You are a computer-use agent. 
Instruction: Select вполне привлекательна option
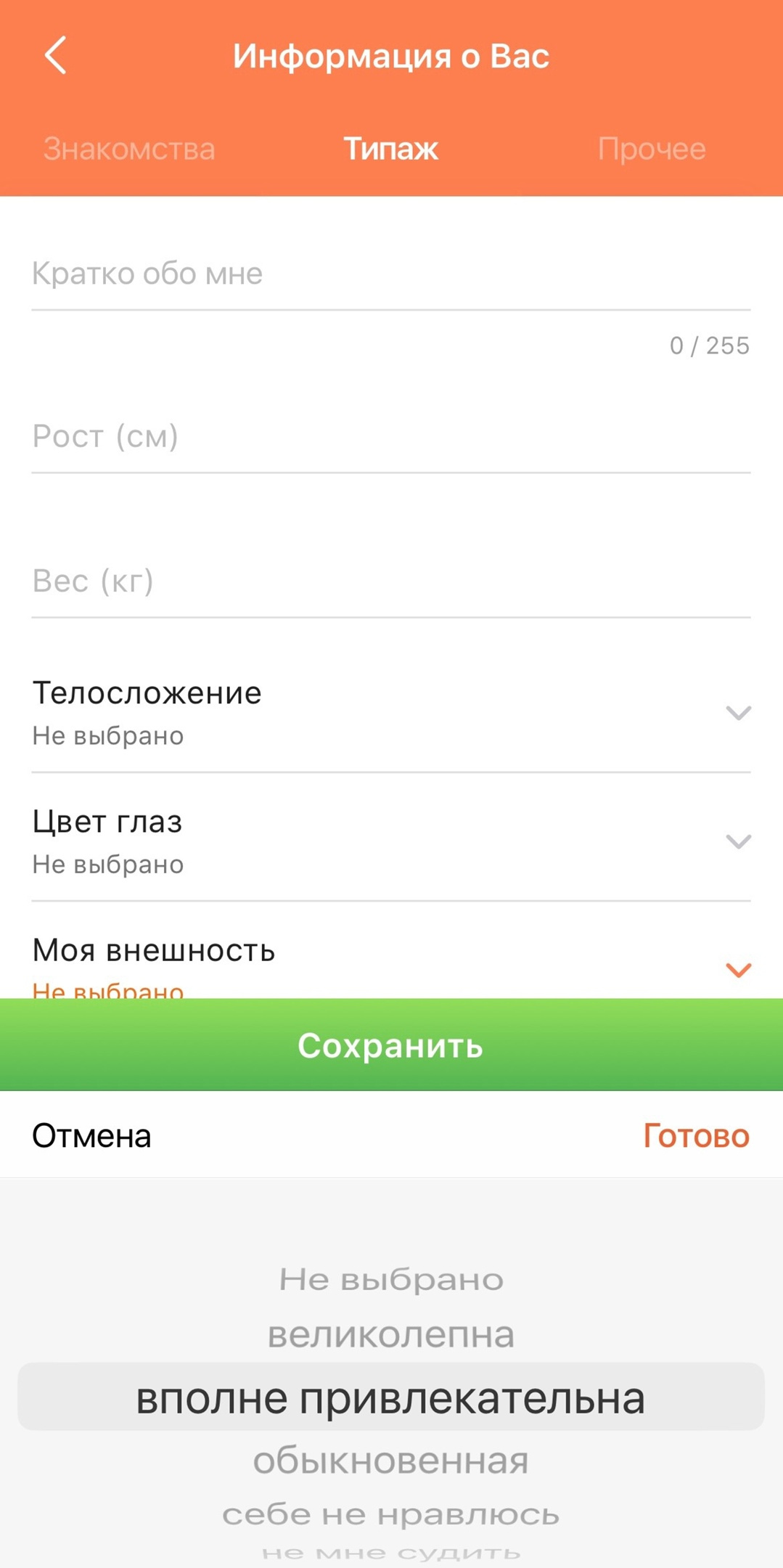(391, 1397)
